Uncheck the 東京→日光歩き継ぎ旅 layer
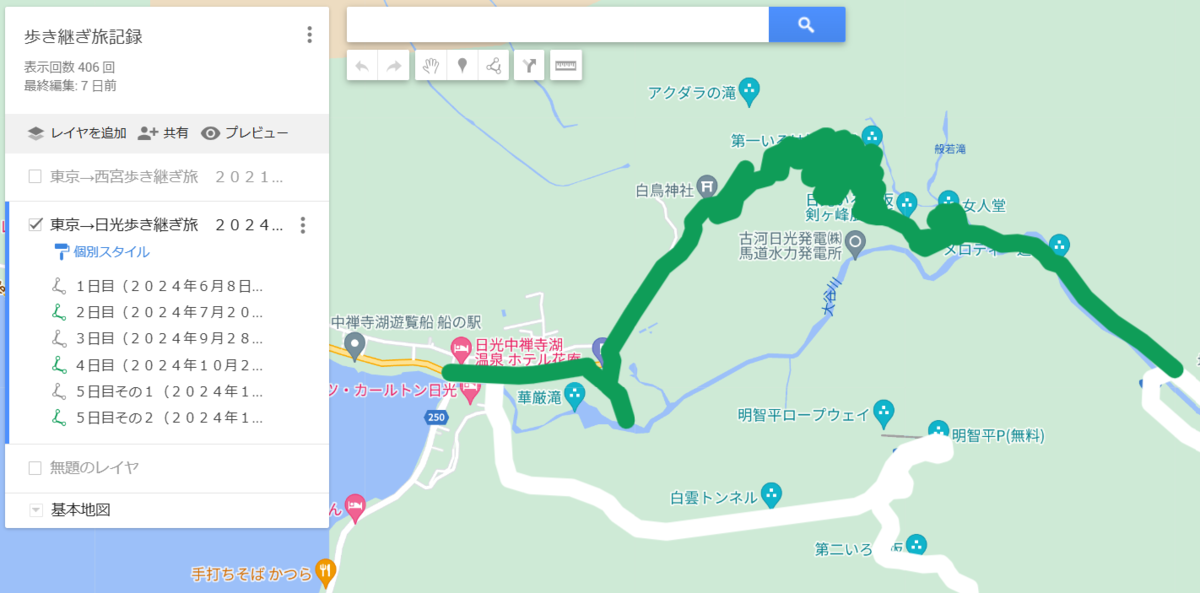 (x=35, y=225)
